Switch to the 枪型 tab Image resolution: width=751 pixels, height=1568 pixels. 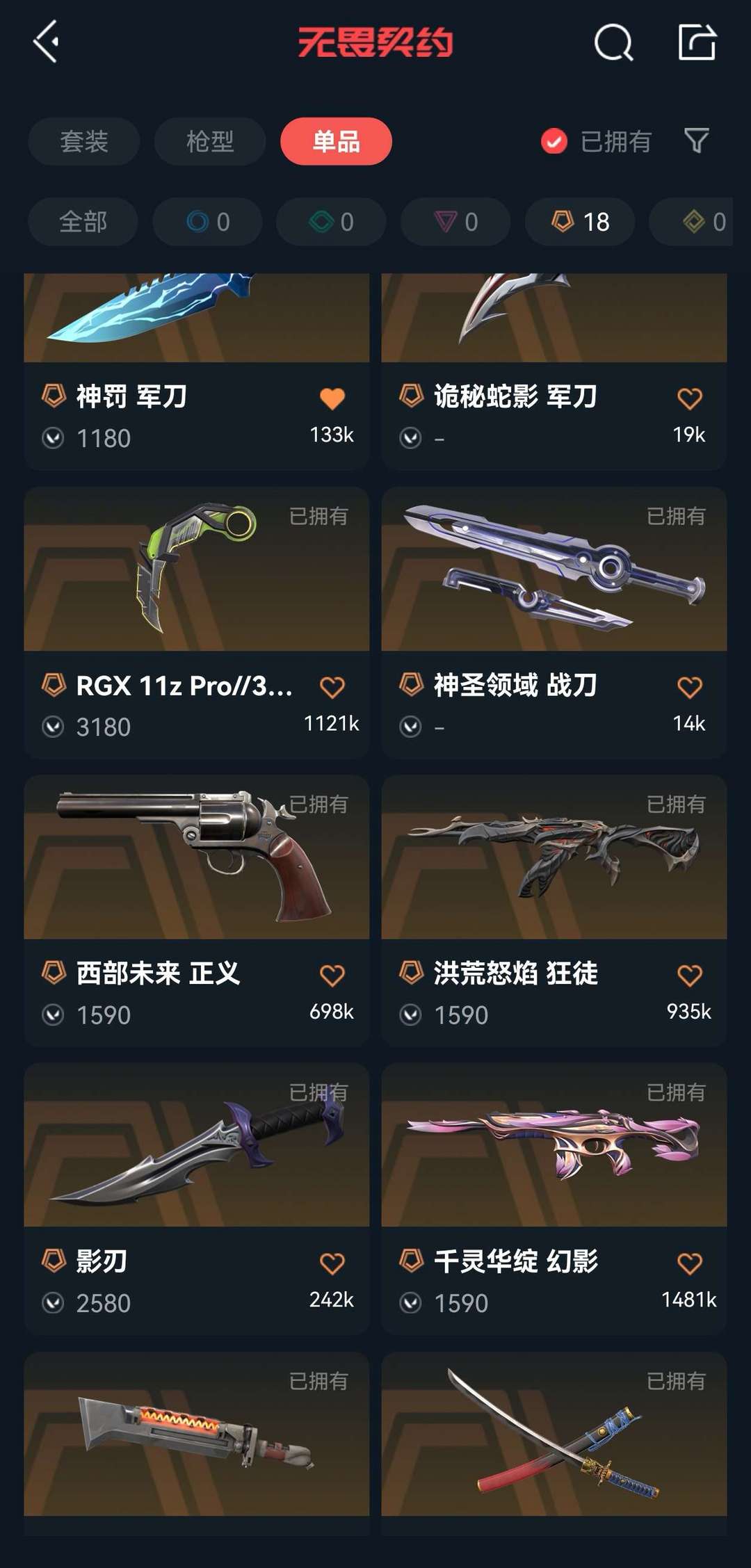[x=210, y=141]
